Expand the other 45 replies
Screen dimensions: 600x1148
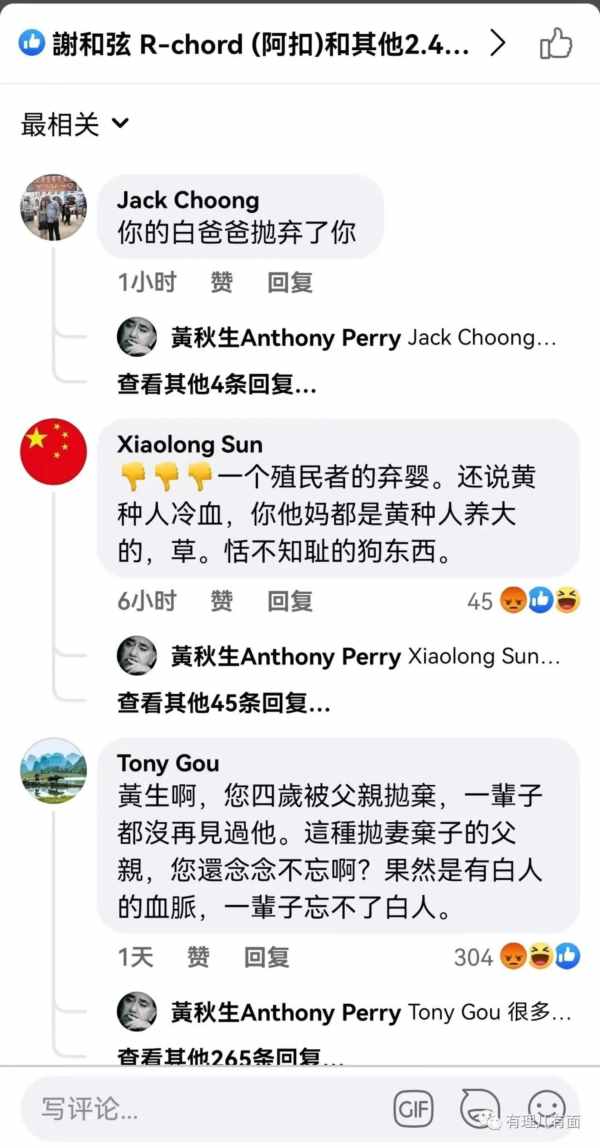point(224,703)
